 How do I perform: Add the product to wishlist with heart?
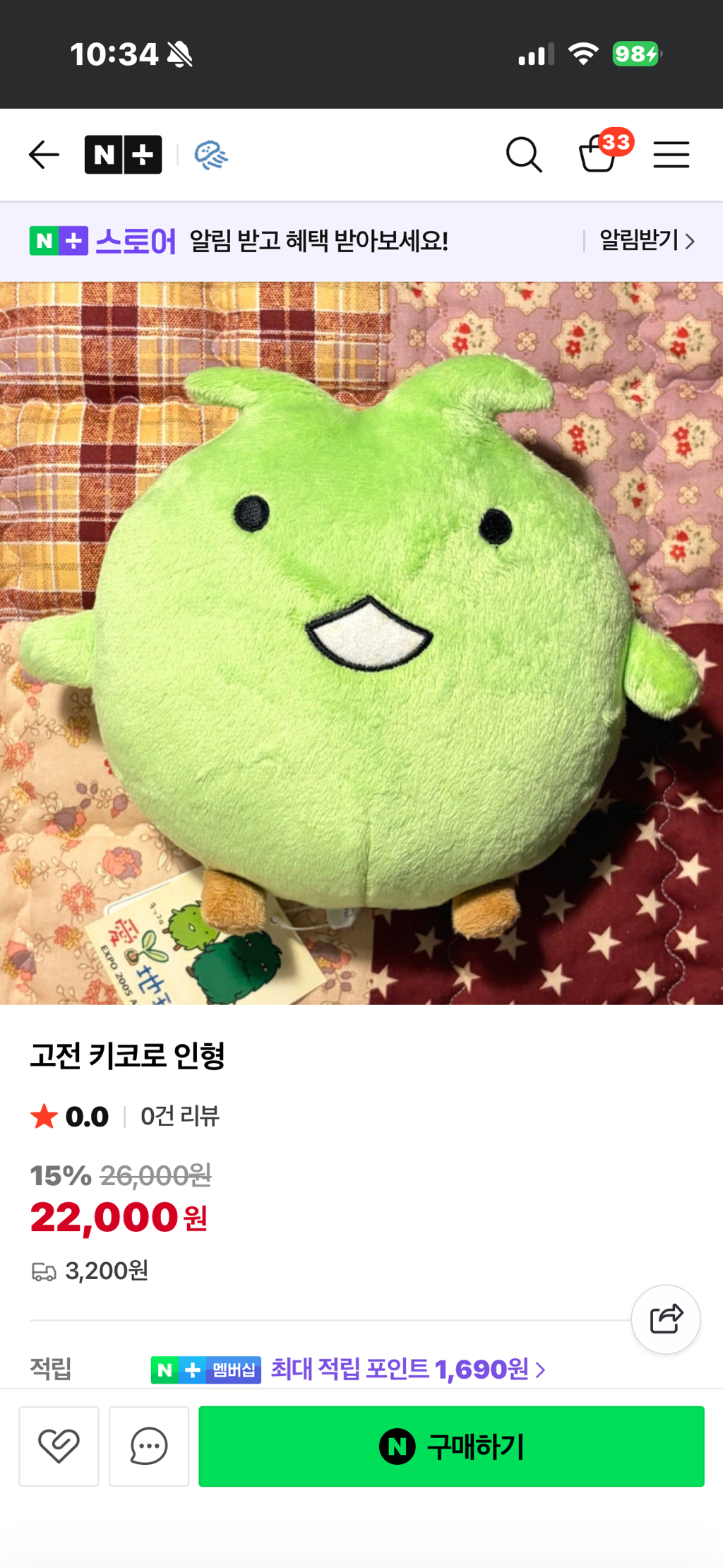pyautogui.click(x=59, y=1446)
